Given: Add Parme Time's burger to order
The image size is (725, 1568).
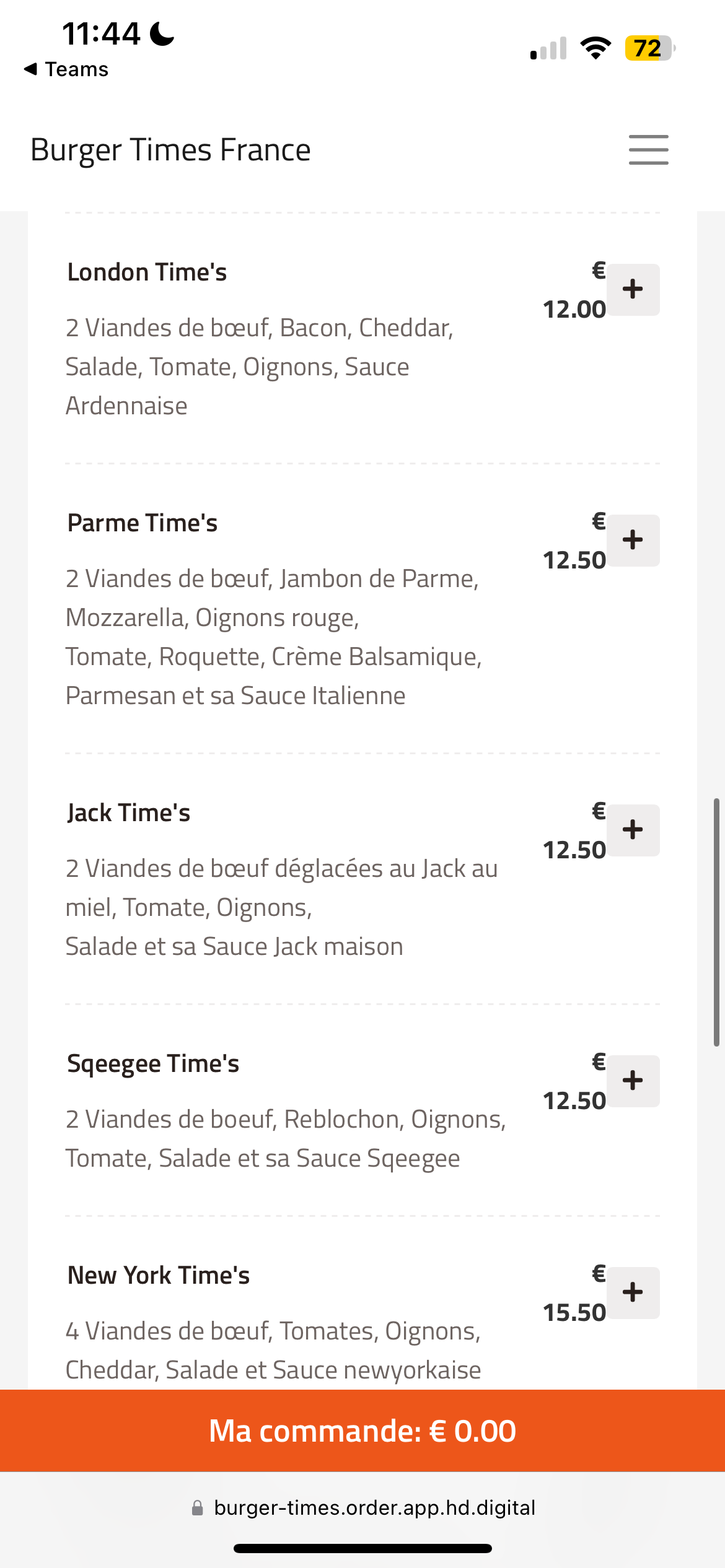Looking at the screenshot, I should pos(633,540).
